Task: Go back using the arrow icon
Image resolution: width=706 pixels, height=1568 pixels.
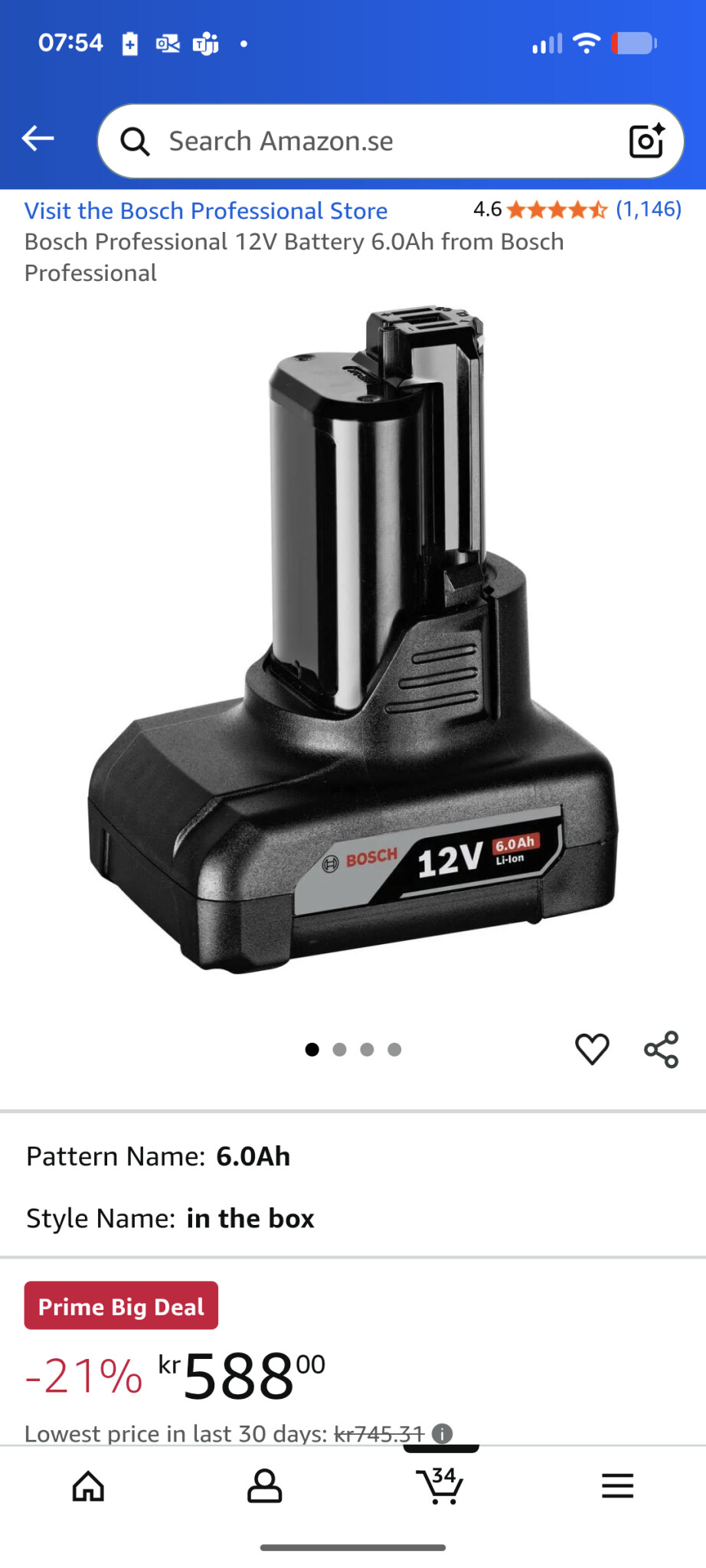Action: point(38,139)
